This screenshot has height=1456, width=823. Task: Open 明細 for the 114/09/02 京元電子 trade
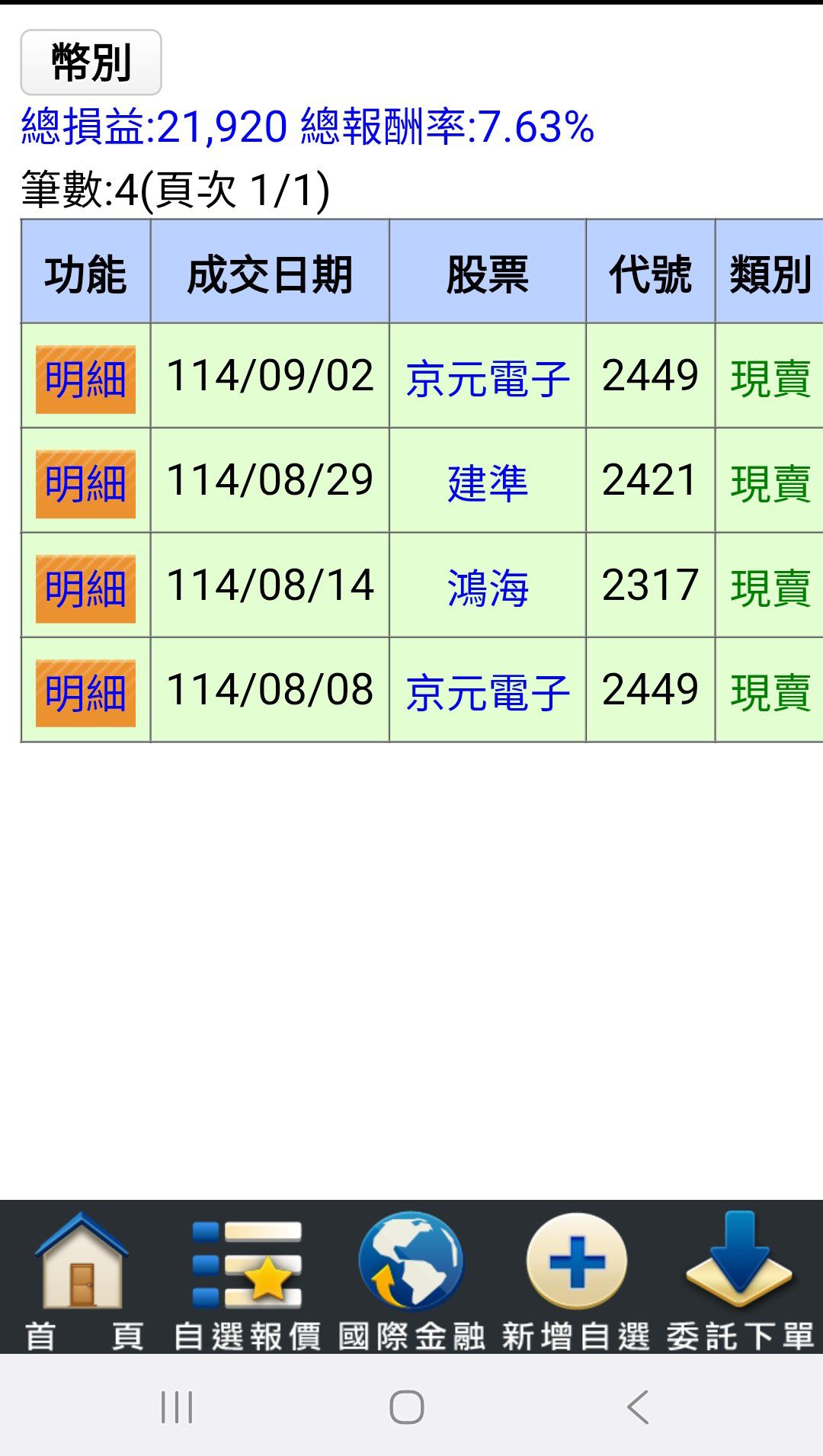coord(85,379)
